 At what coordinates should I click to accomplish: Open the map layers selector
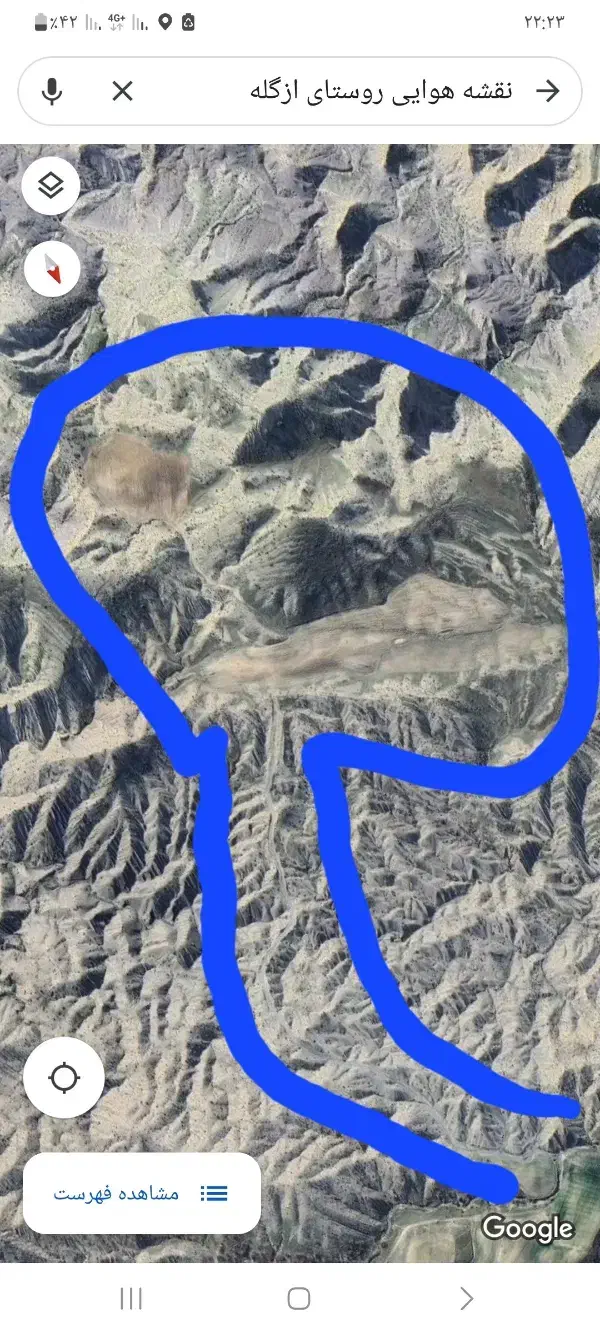coord(52,185)
